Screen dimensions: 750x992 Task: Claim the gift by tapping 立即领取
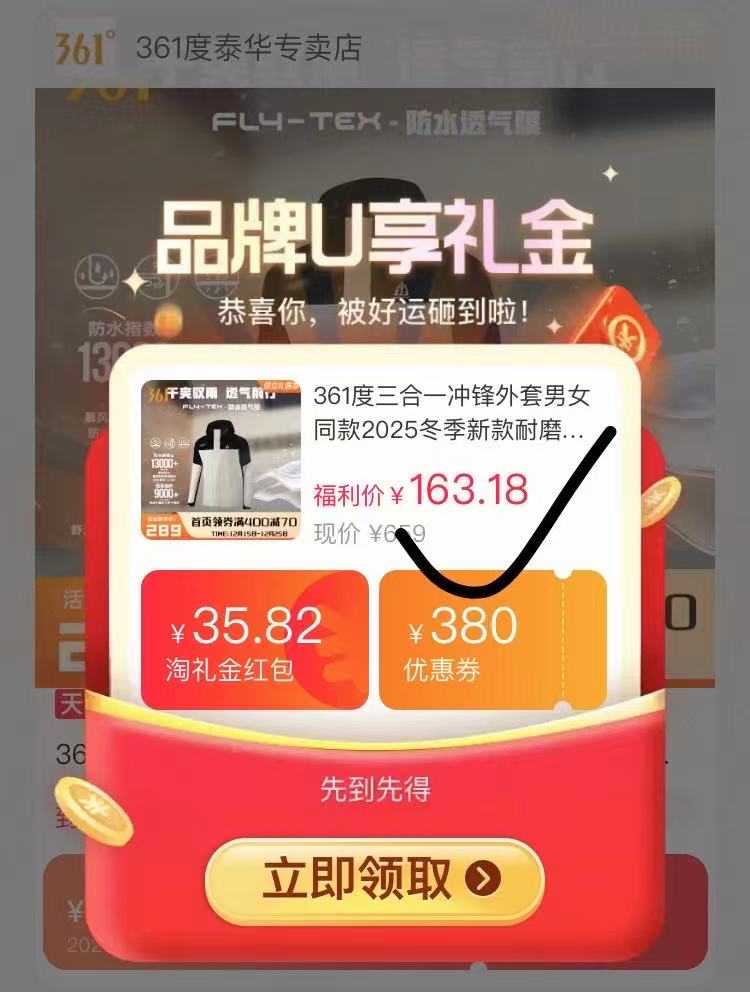coord(375,880)
